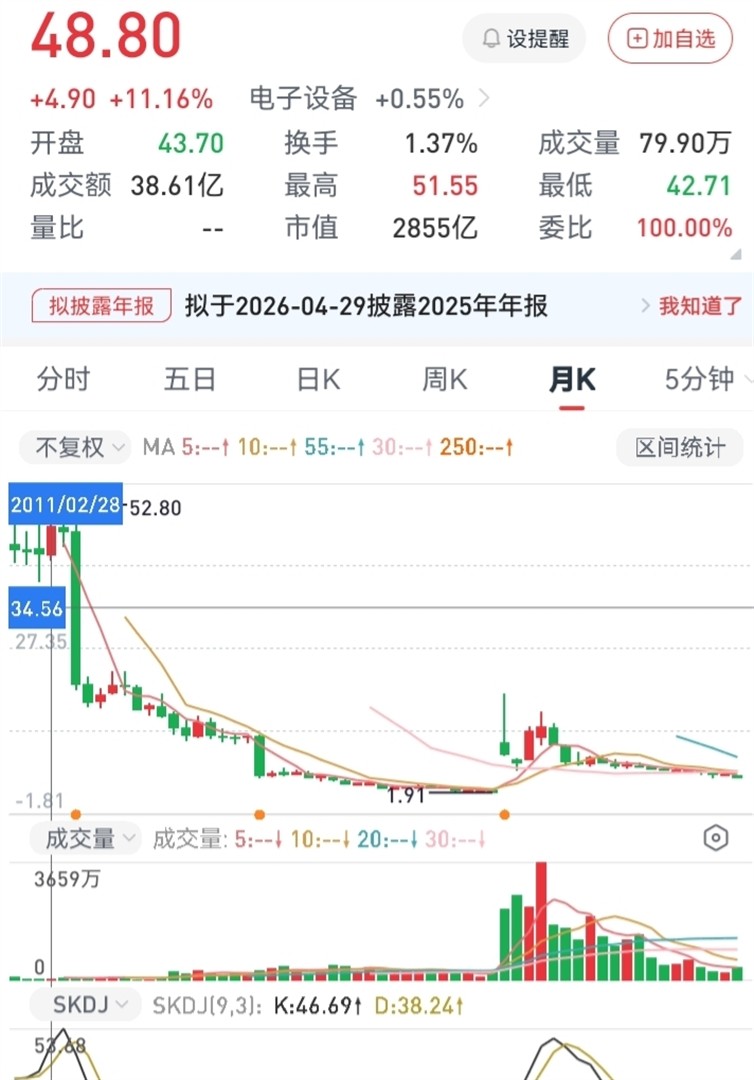This screenshot has height=1080, width=754.
Task: Click the 2011/02/28 crosshair date label
Action: click(x=64, y=507)
